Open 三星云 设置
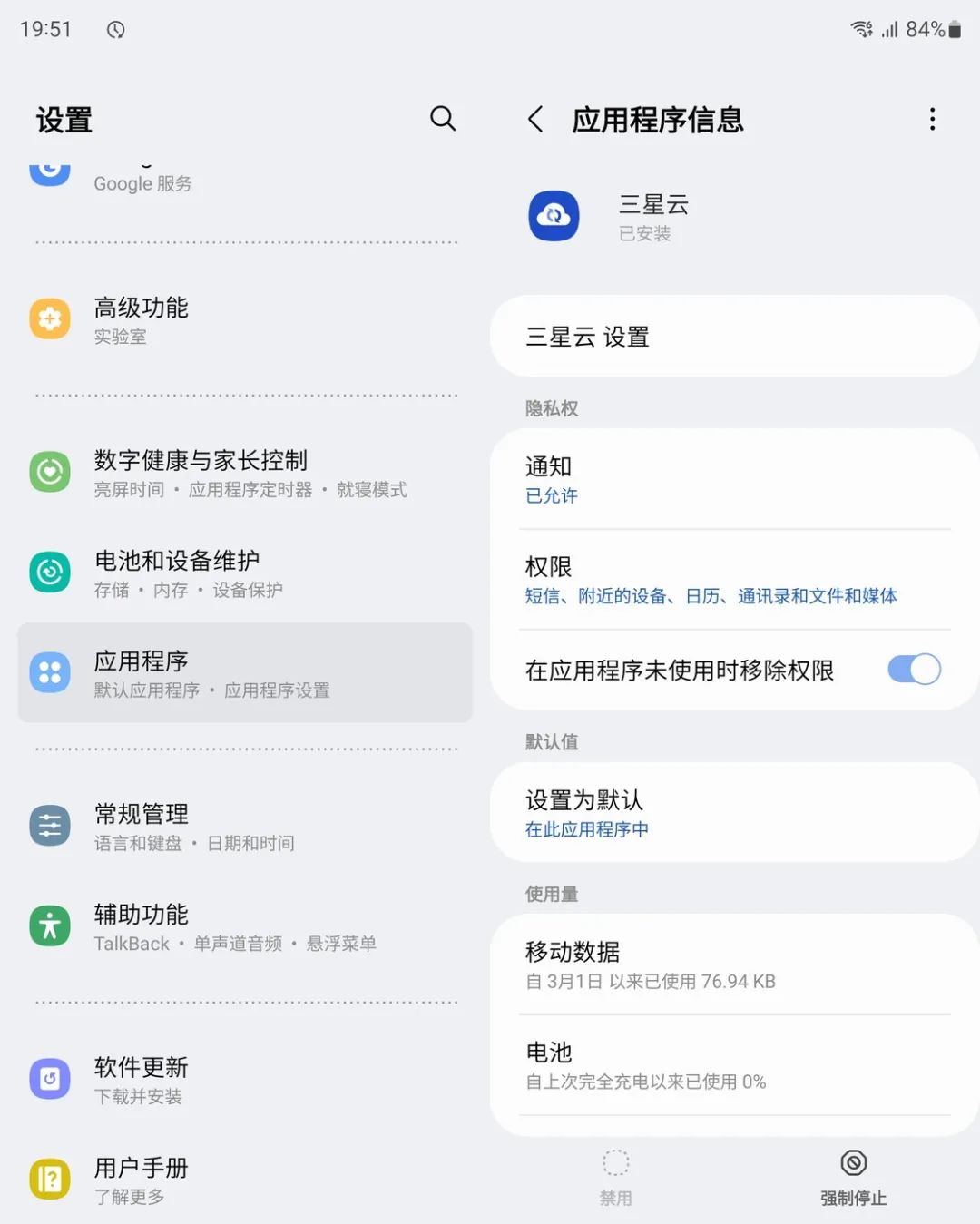This screenshot has width=980, height=1224. click(x=733, y=337)
